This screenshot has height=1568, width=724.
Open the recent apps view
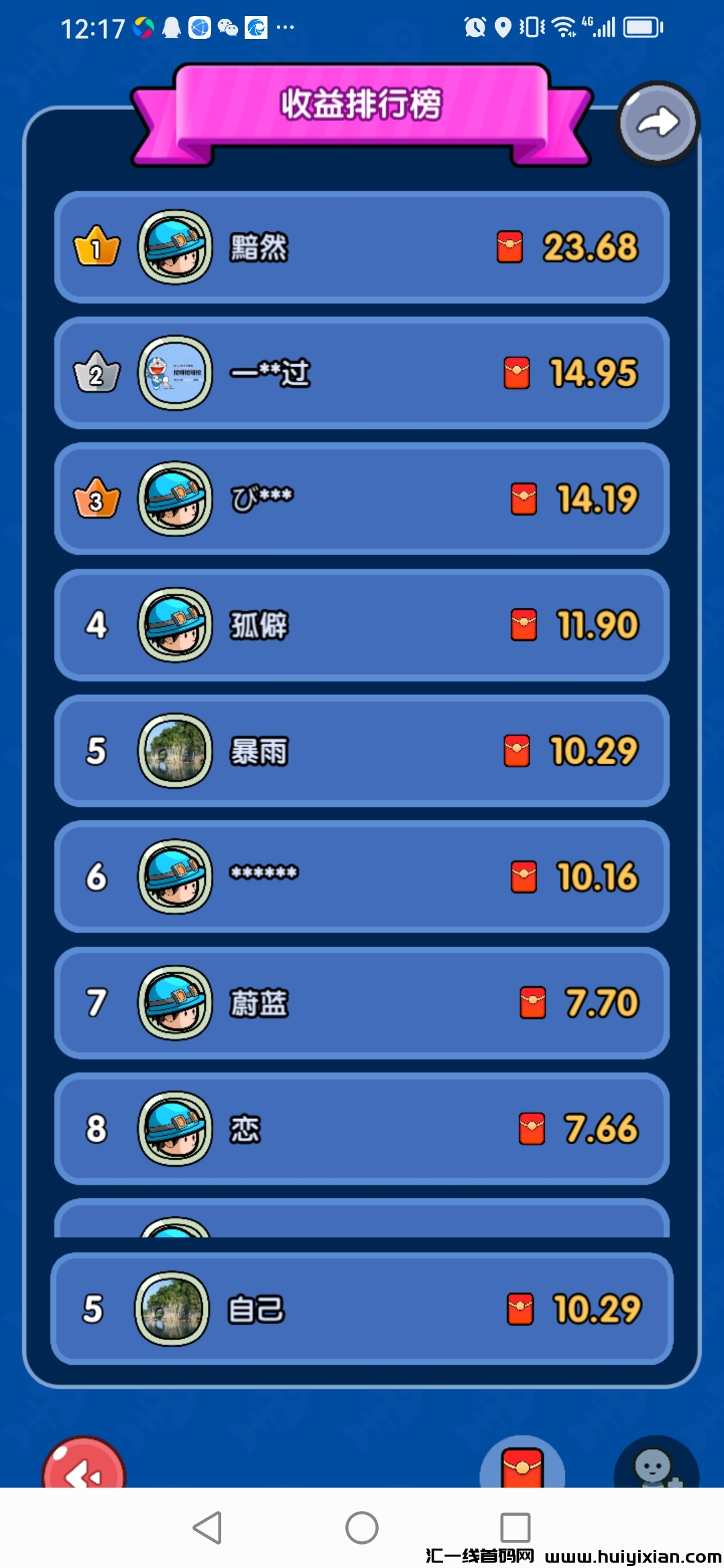[x=516, y=1528]
